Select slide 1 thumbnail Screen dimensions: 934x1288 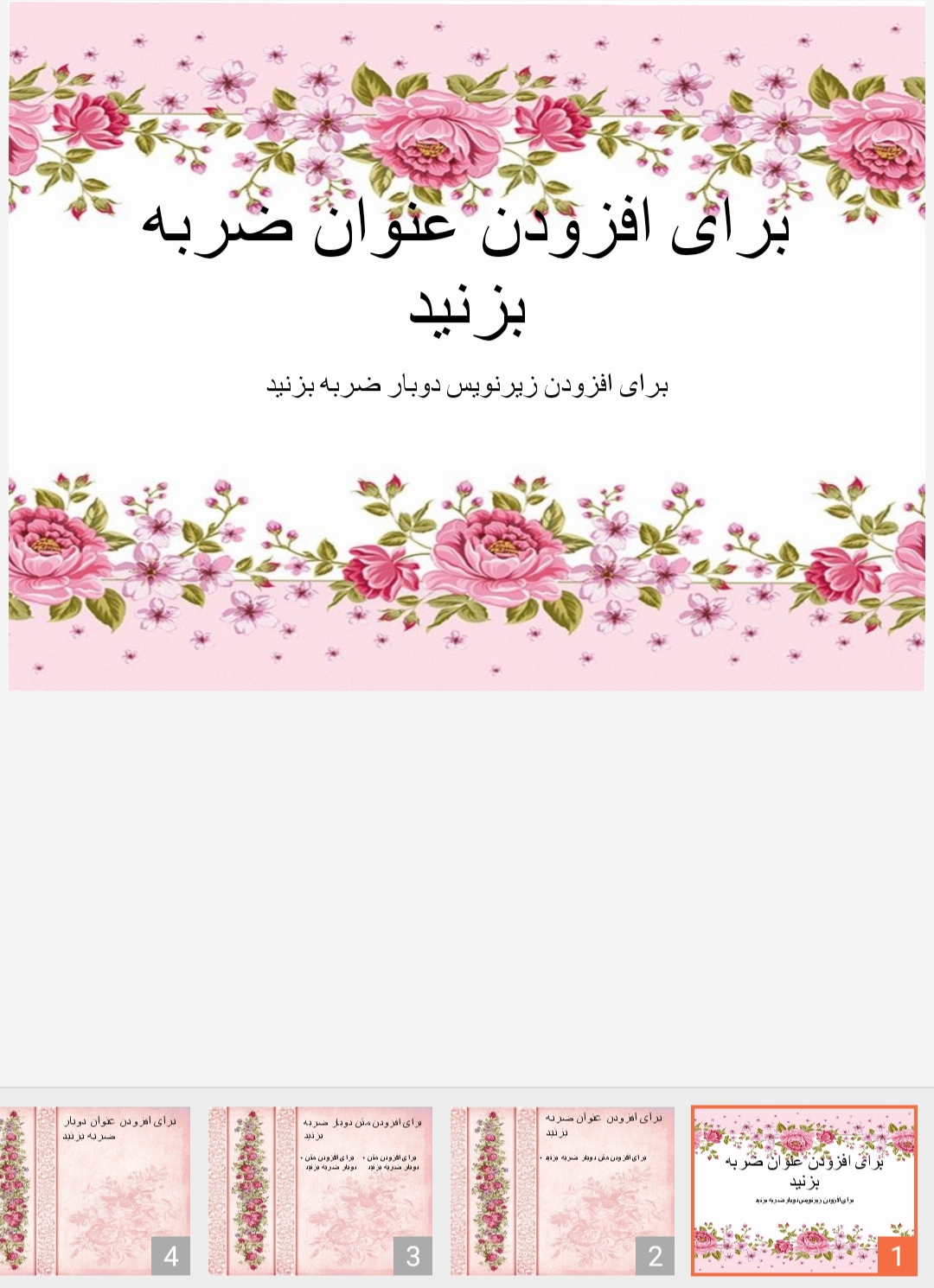click(803, 1189)
